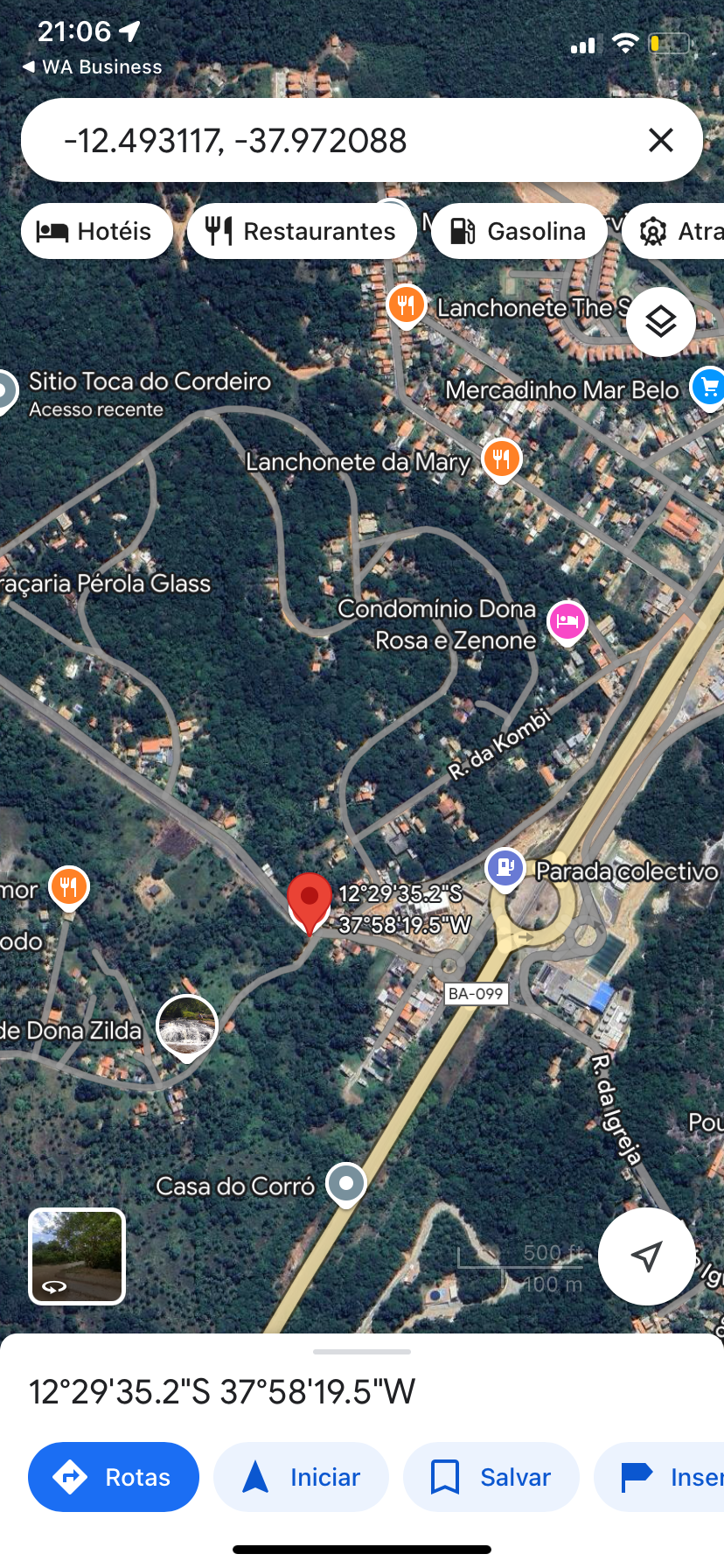Get Rotas to this pin
This screenshot has width=724, height=1568.
click(114, 1477)
